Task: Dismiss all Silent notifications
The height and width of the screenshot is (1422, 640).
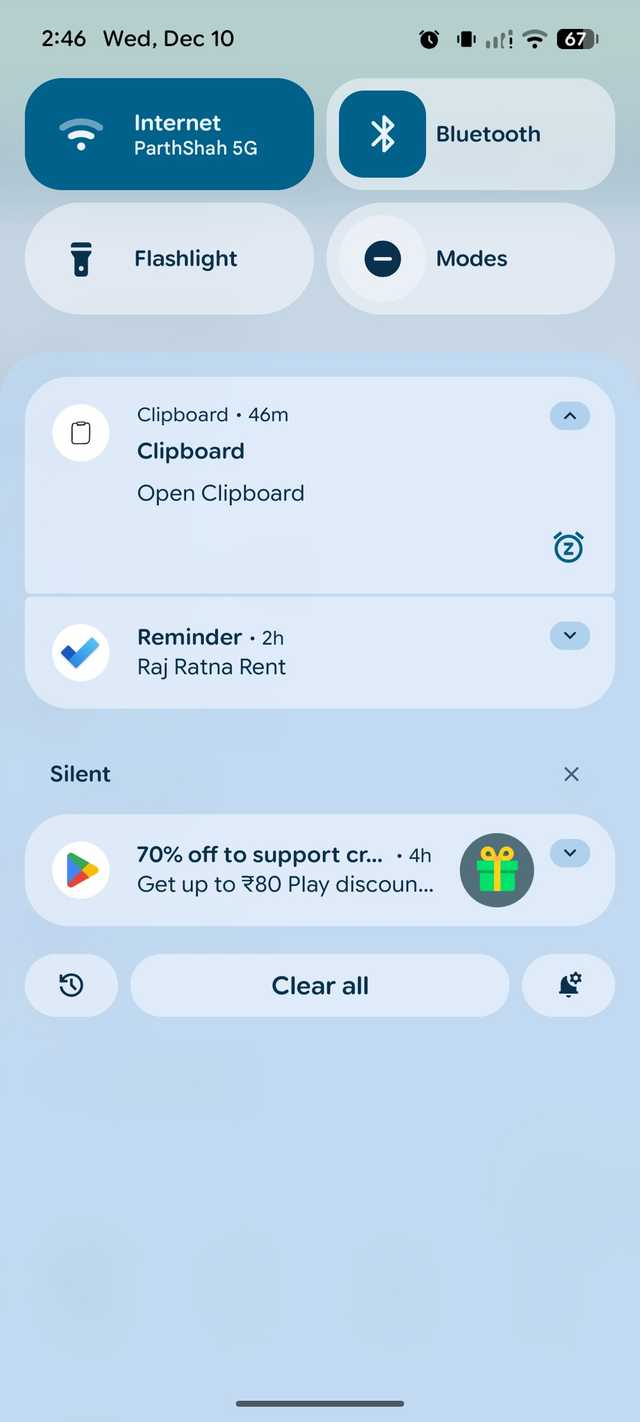Action: click(571, 774)
